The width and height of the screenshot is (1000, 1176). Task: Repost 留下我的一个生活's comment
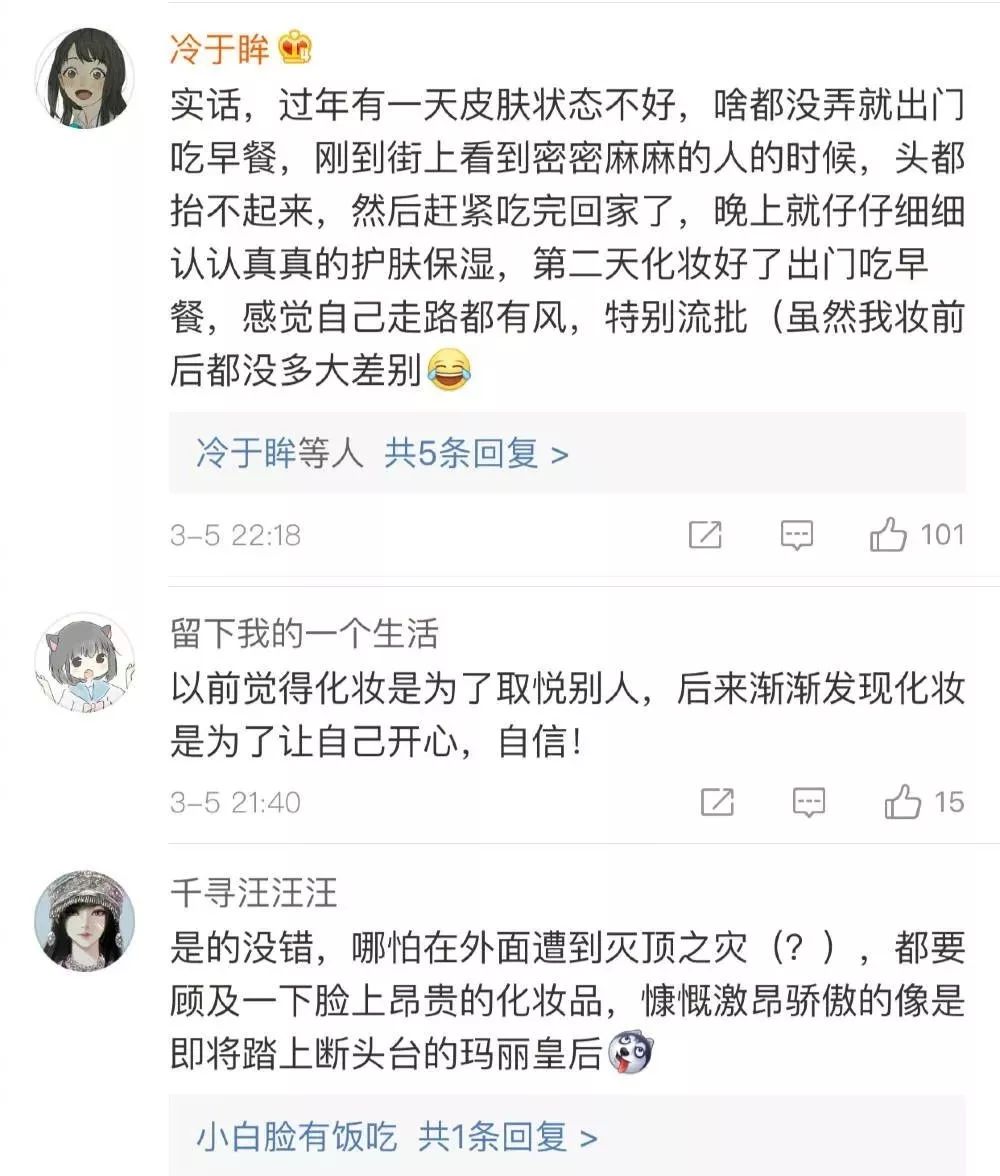pos(718,802)
